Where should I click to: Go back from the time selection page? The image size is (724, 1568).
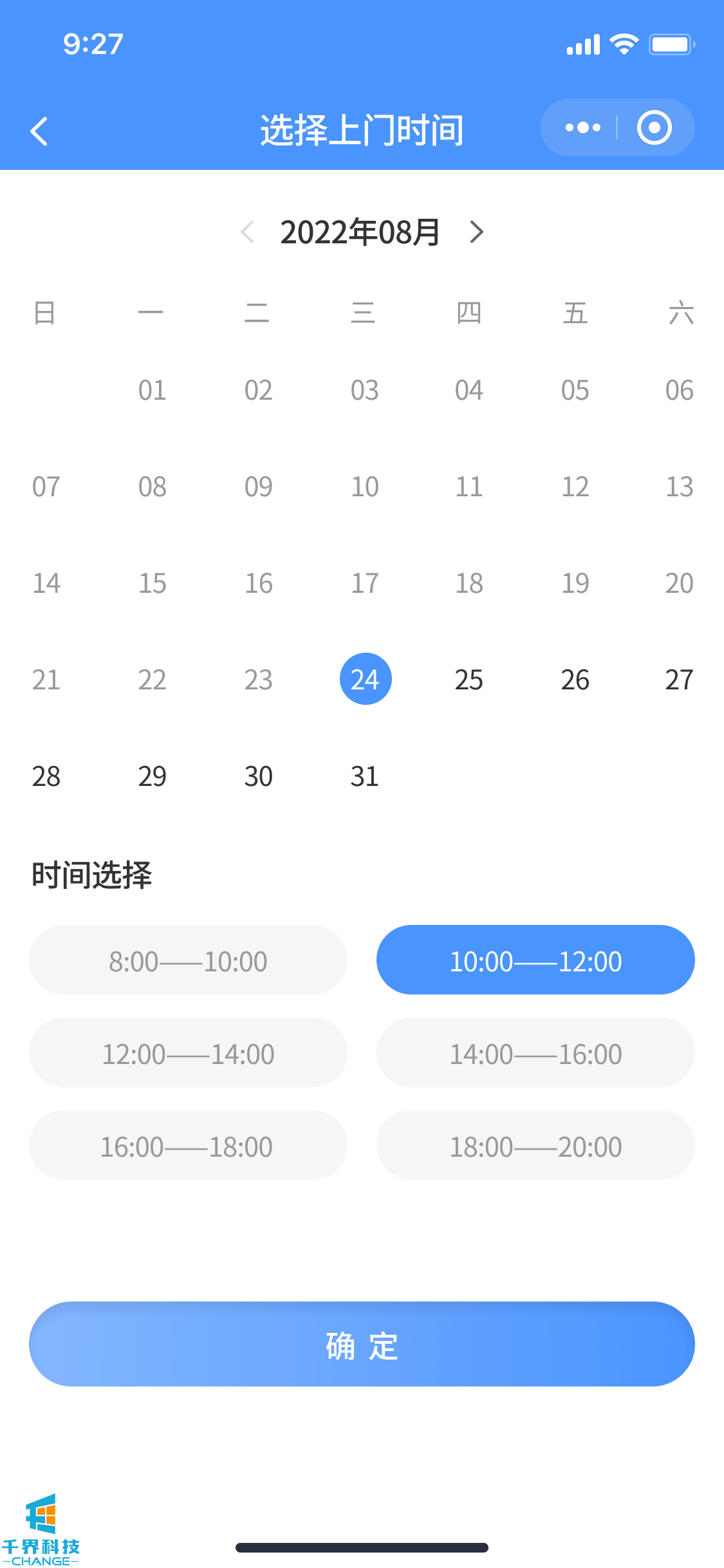(40, 131)
